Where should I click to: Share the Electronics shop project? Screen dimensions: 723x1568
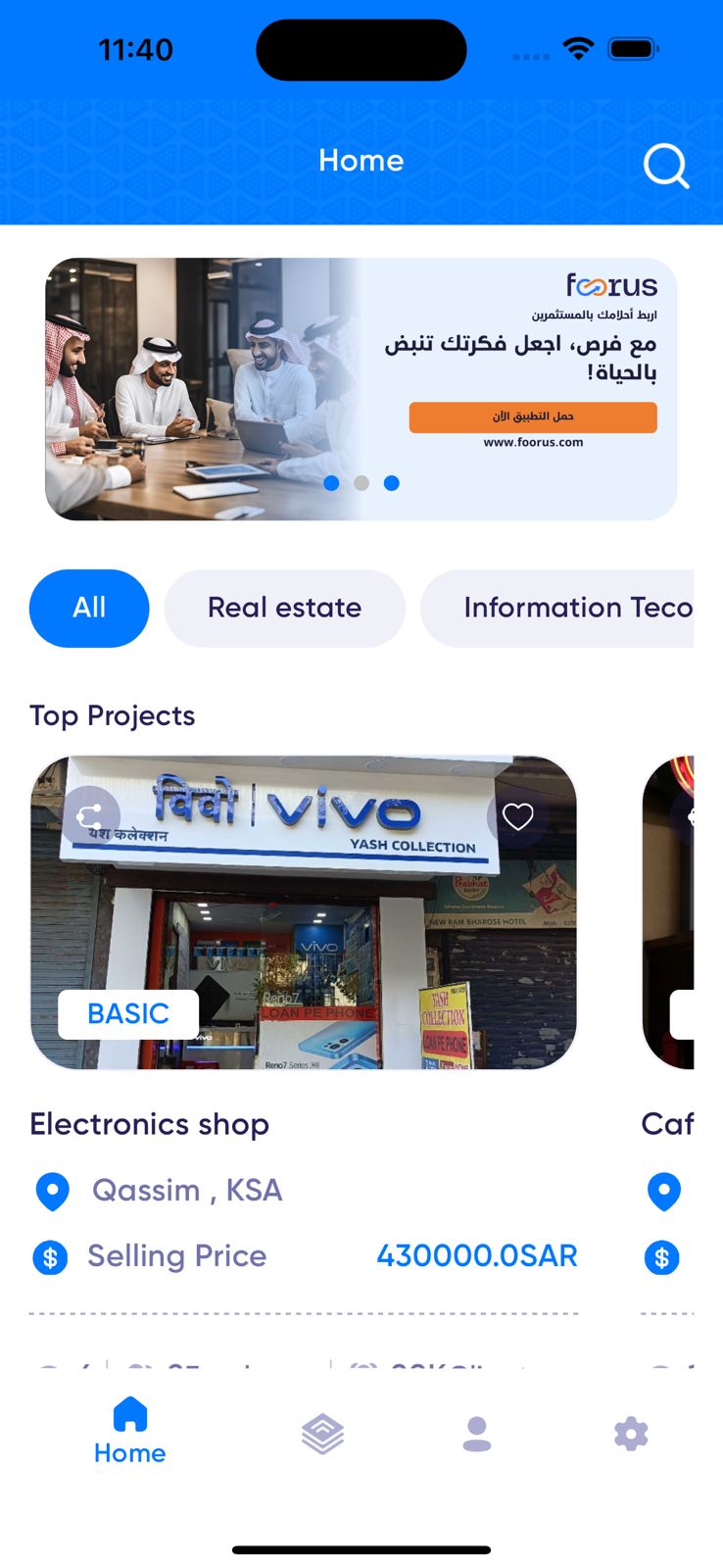[90, 815]
